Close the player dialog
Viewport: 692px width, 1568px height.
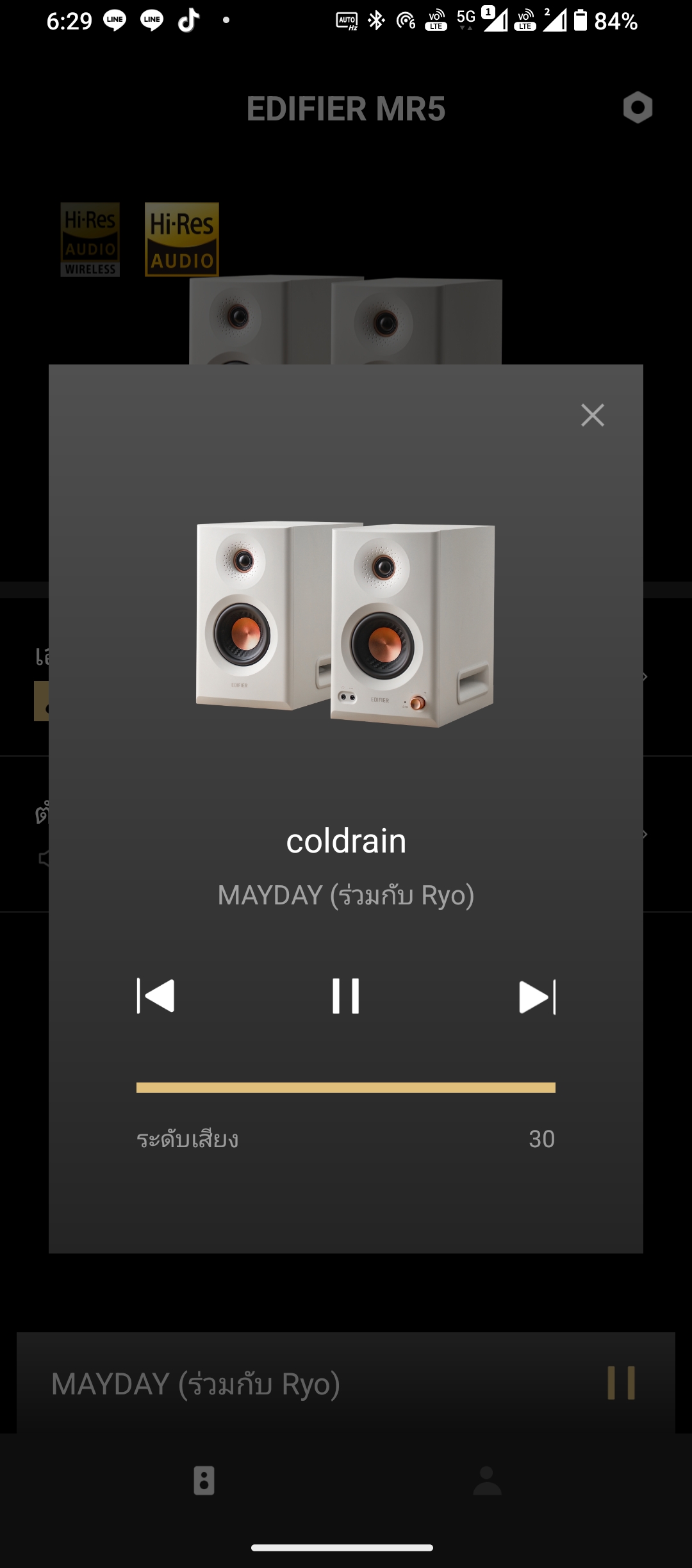[x=592, y=415]
